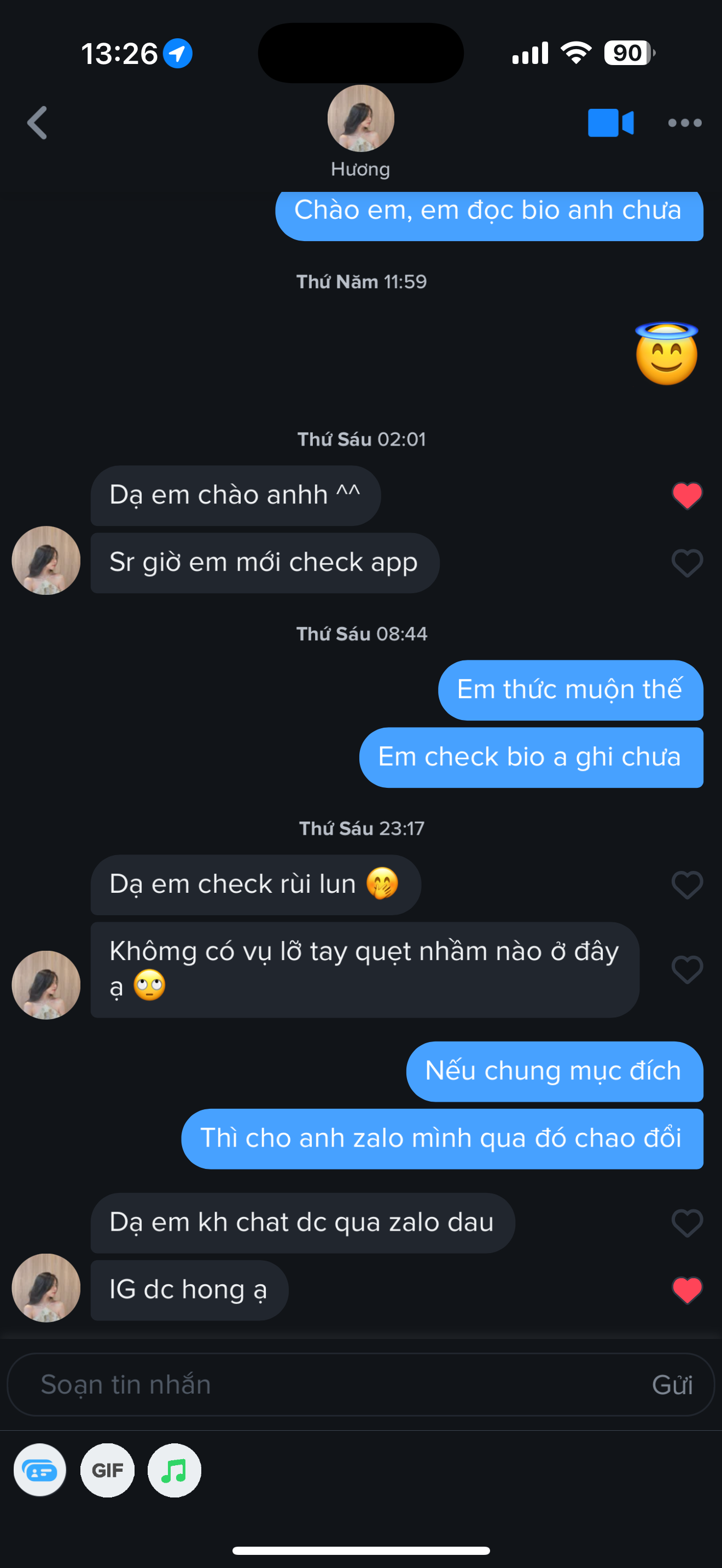Unlike the message "Dạ em chào anhh ^^"
This screenshot has width=722, height=1568.
686,495
